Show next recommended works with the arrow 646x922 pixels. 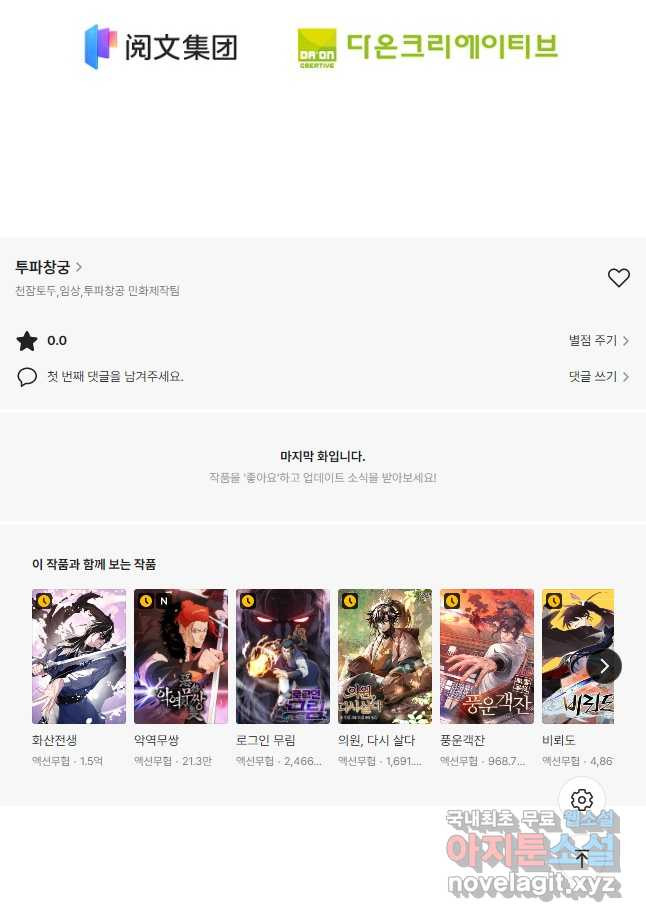click(604, 666)
